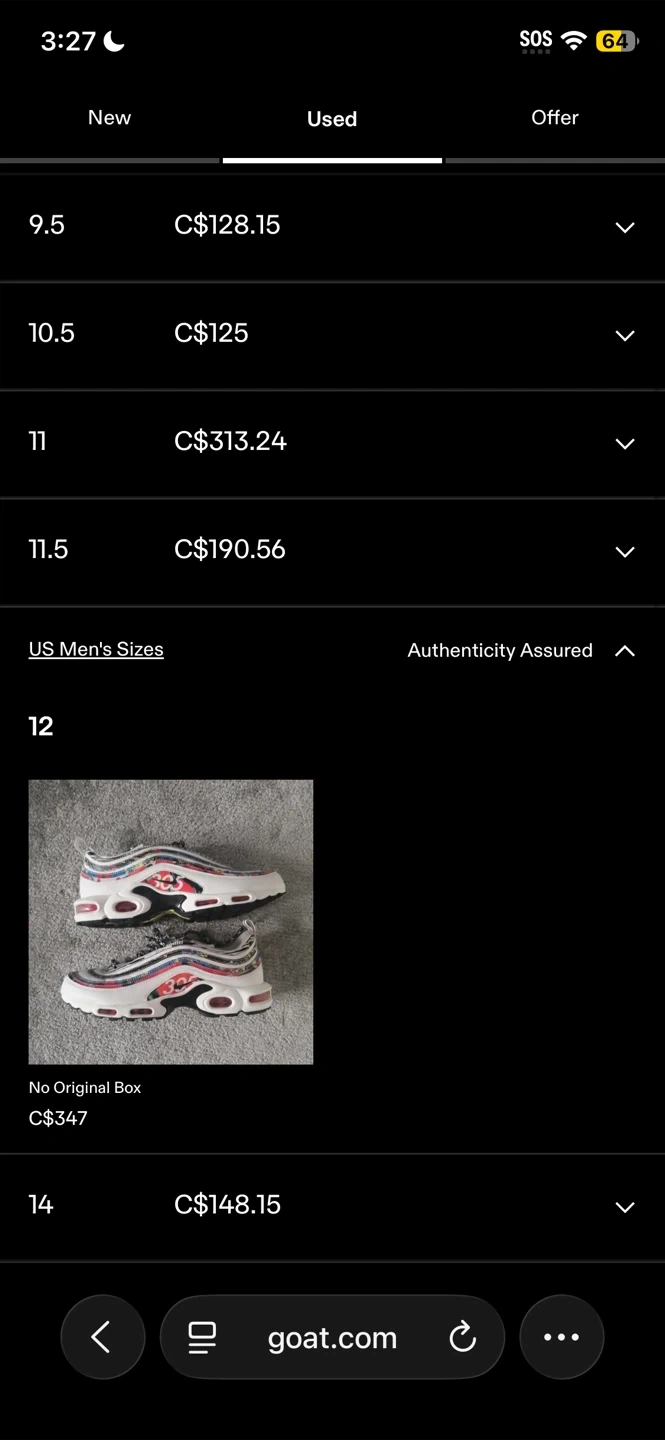The image size is (665, 1440).
Task: Switch to the New tab
Action: click(x=109, y=118)
